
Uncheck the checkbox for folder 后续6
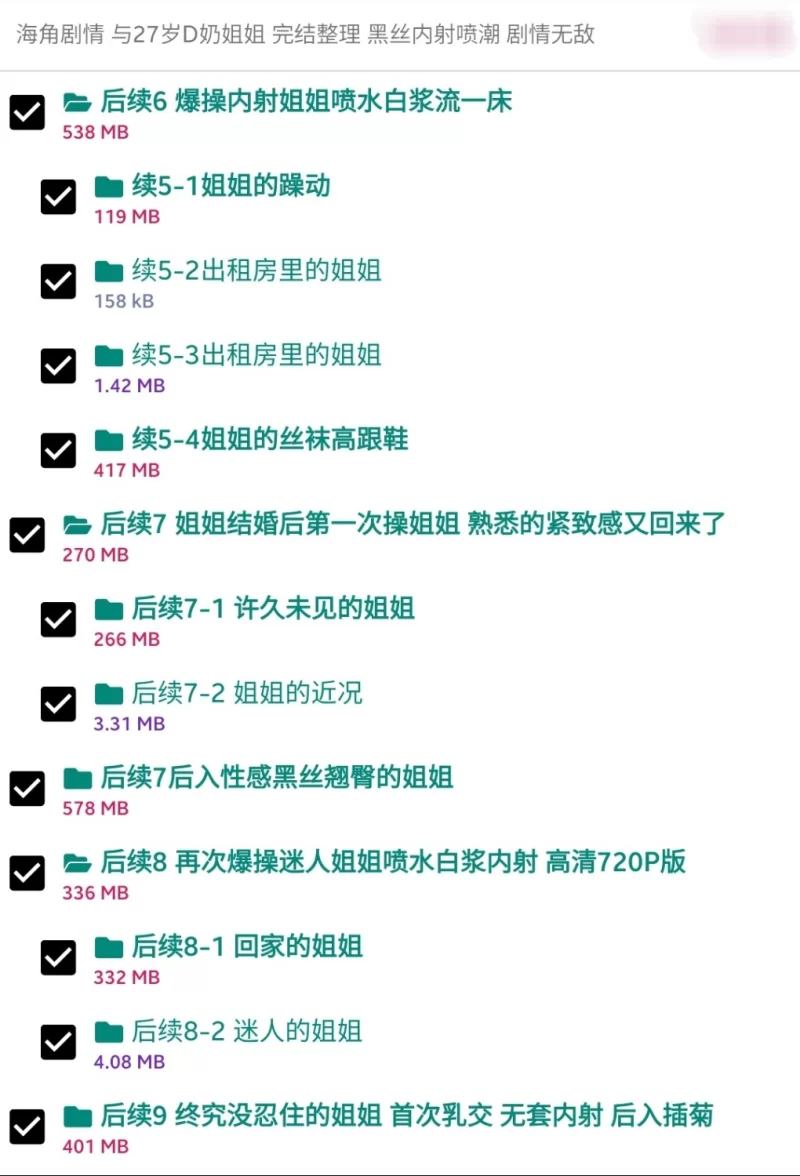tap(27, 112)
